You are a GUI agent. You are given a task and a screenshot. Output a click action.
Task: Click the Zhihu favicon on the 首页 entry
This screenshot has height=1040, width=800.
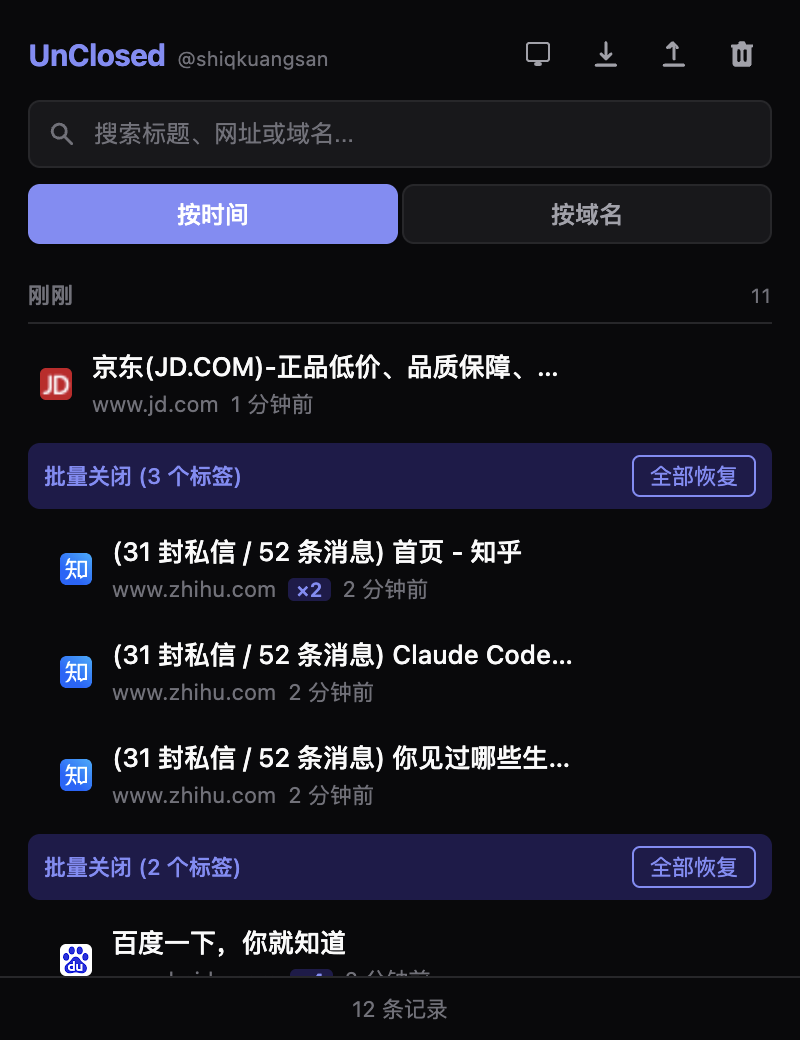76,569
